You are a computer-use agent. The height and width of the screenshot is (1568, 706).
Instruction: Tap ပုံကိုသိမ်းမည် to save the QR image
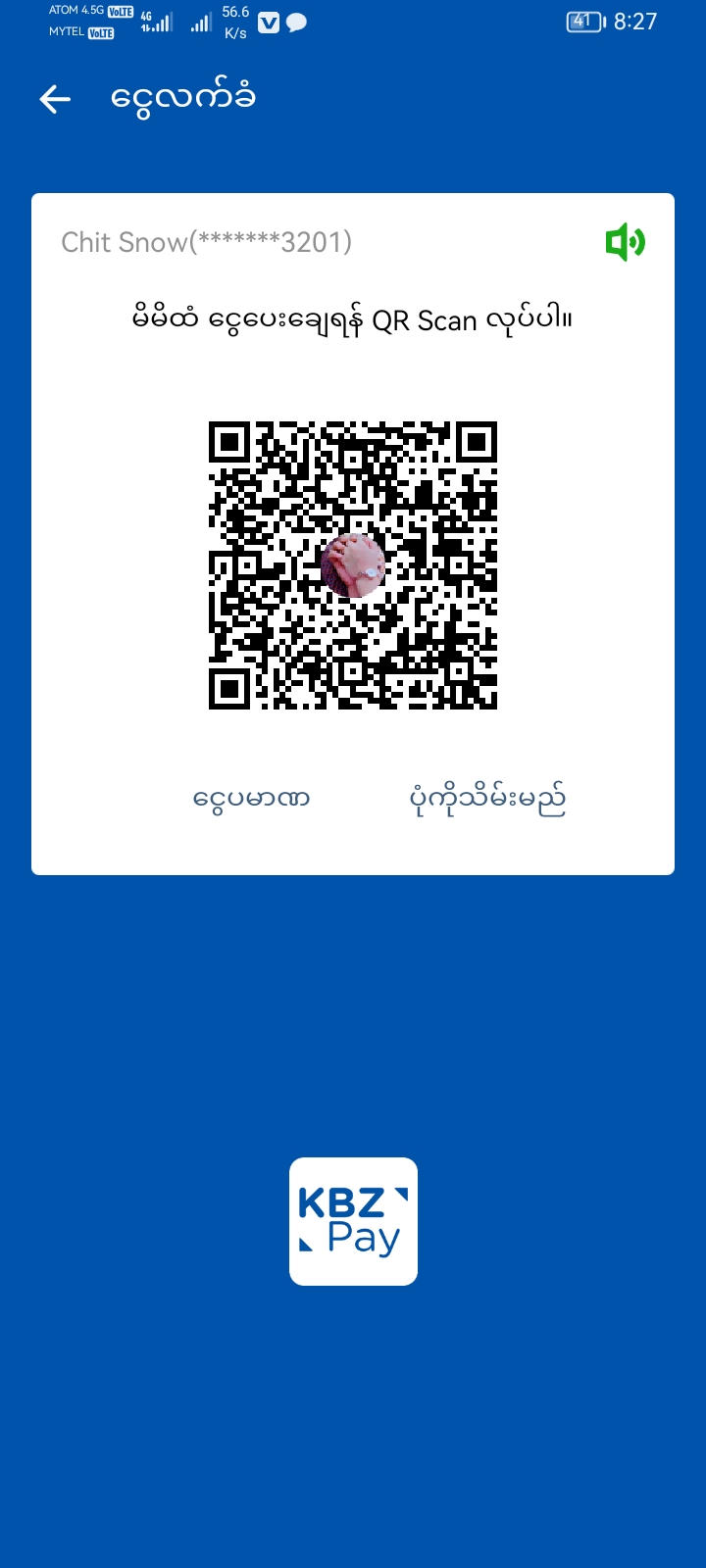click(x=487, y=800)
